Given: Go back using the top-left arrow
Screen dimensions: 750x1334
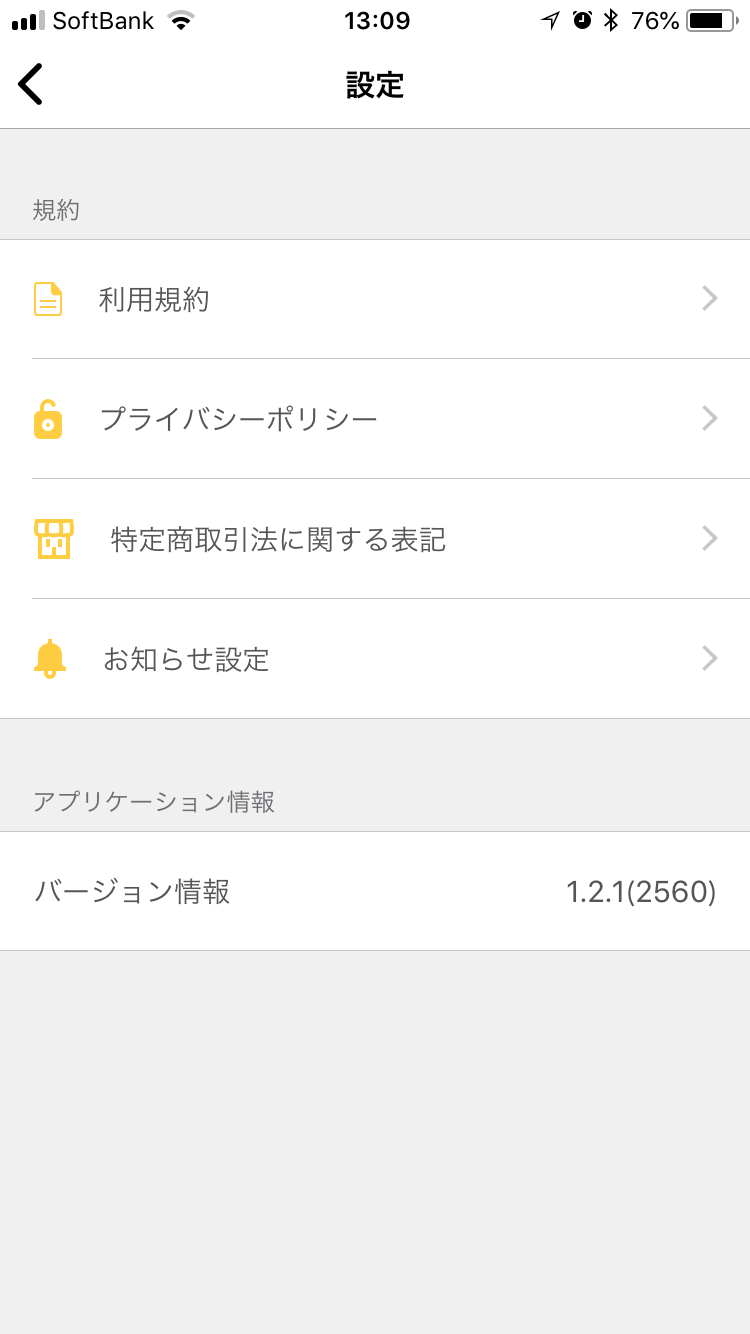Looking at the screenshot, I should coord(31,84).
